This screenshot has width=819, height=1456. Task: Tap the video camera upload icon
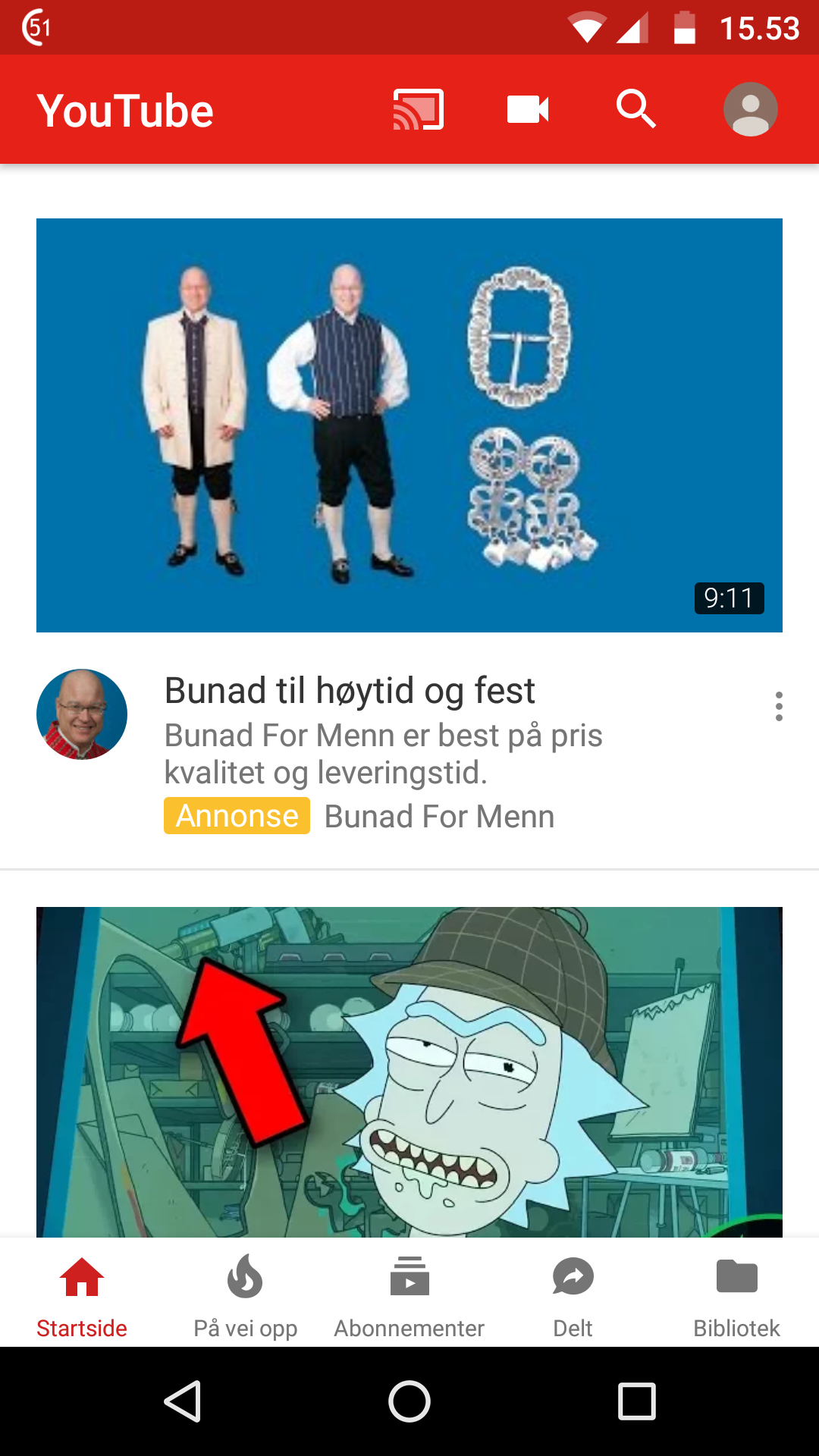(x=528, y=109)
